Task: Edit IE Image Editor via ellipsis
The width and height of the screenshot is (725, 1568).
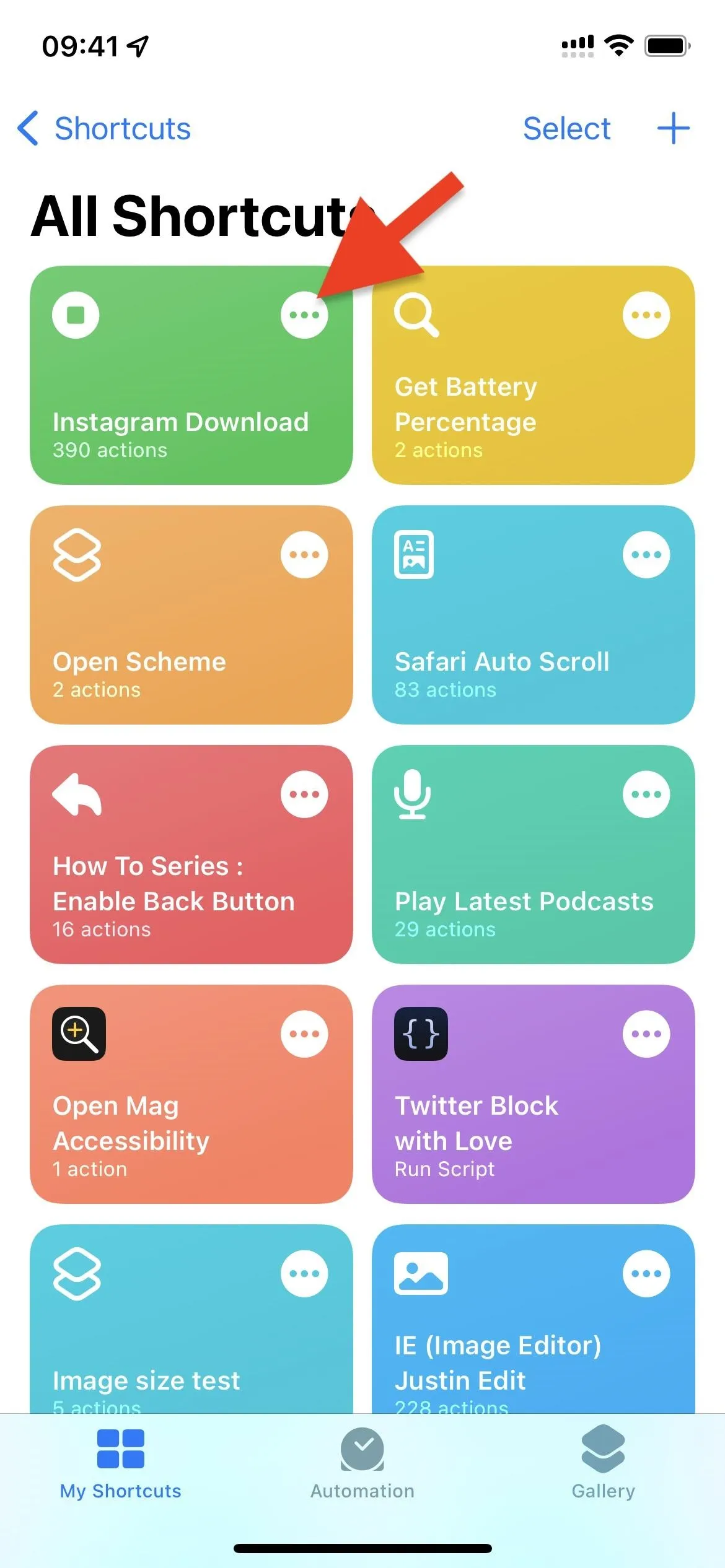Action: [x=646, y=1273]
